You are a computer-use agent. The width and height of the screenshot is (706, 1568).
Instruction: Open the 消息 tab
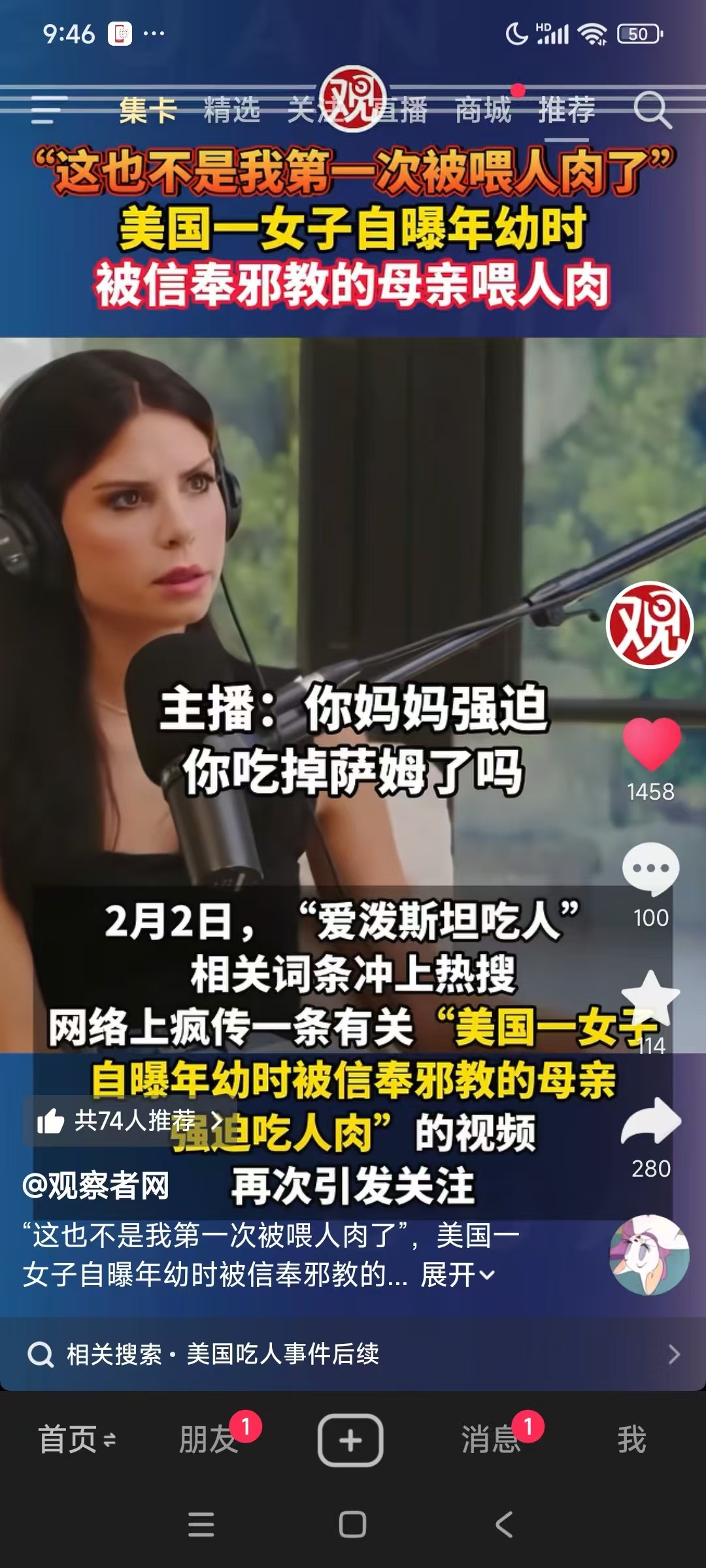[x=491, y=1440]
